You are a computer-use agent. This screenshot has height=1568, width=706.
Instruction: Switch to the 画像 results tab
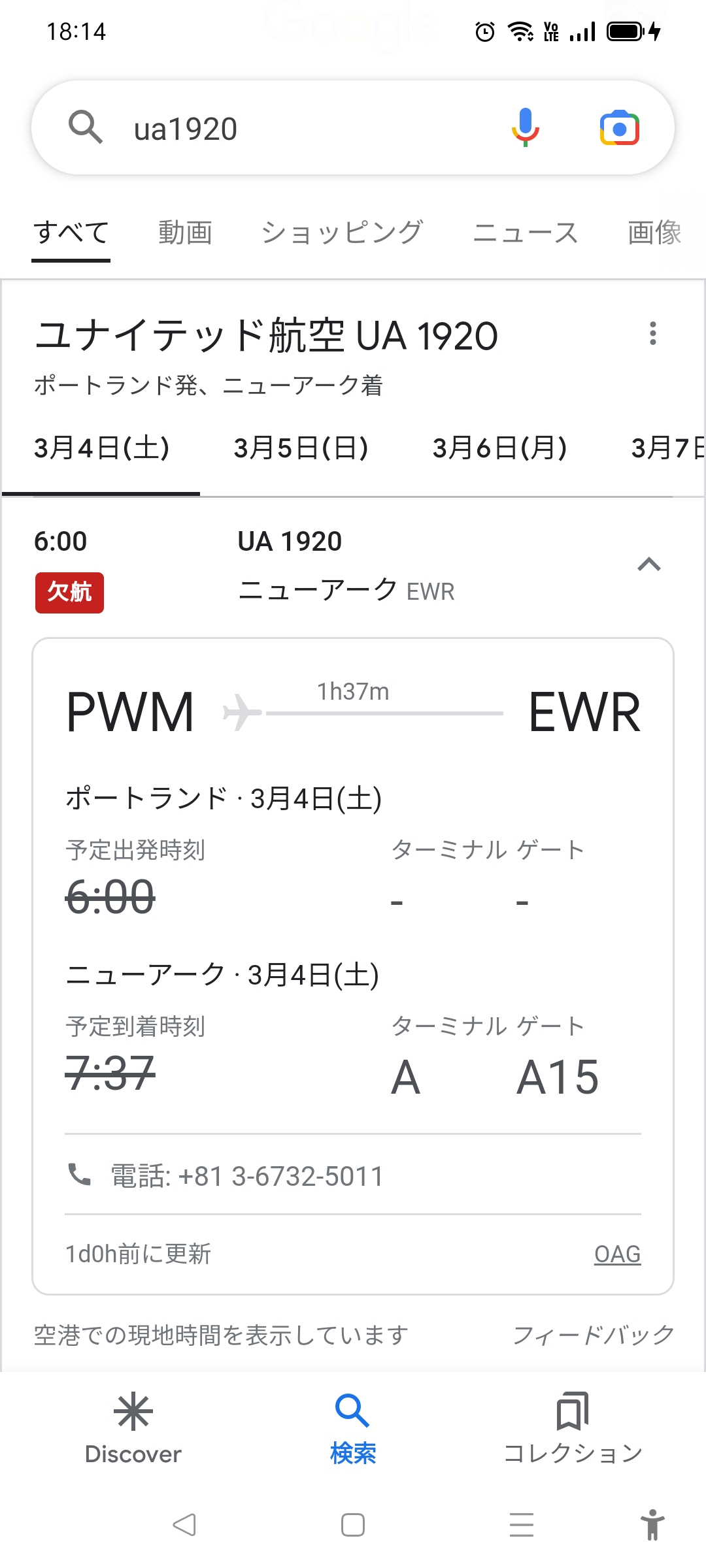tap(654, 233)
